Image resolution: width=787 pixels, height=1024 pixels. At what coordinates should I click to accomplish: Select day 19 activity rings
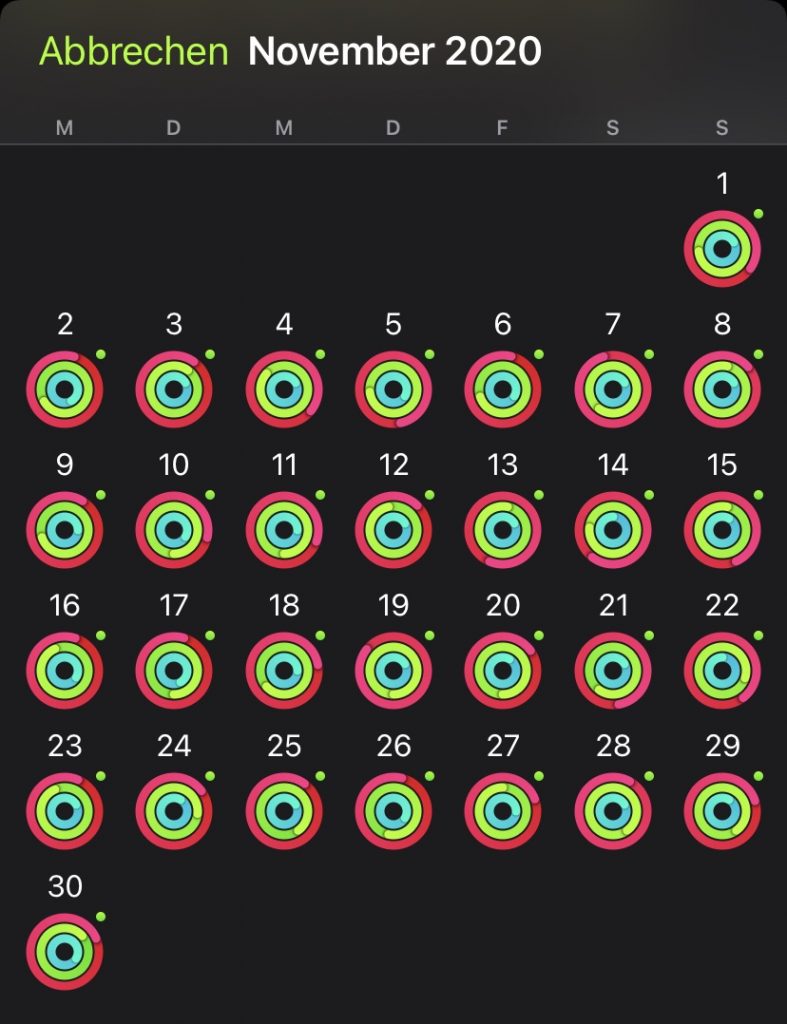click(394, 670)
